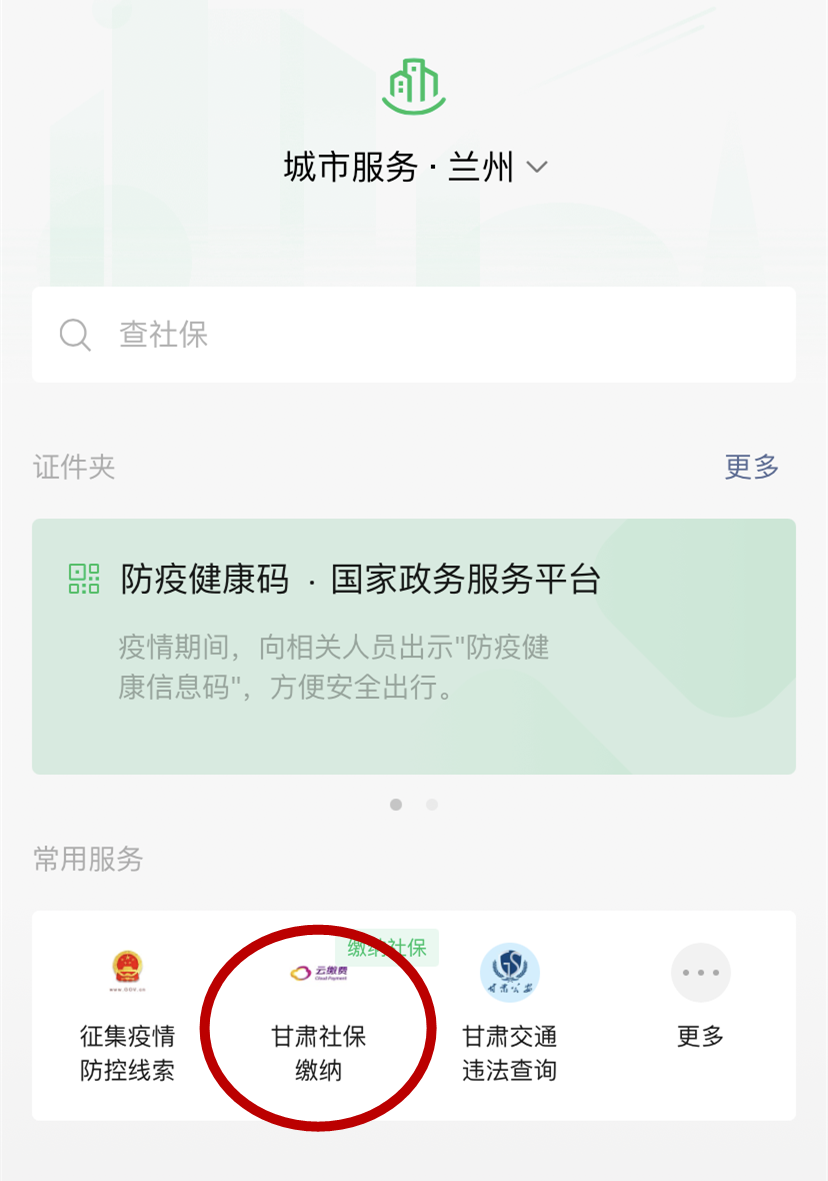Screen dimensions: 828x1181
Task: Open 更多 next to 证件夹
Action: (751, 466)
